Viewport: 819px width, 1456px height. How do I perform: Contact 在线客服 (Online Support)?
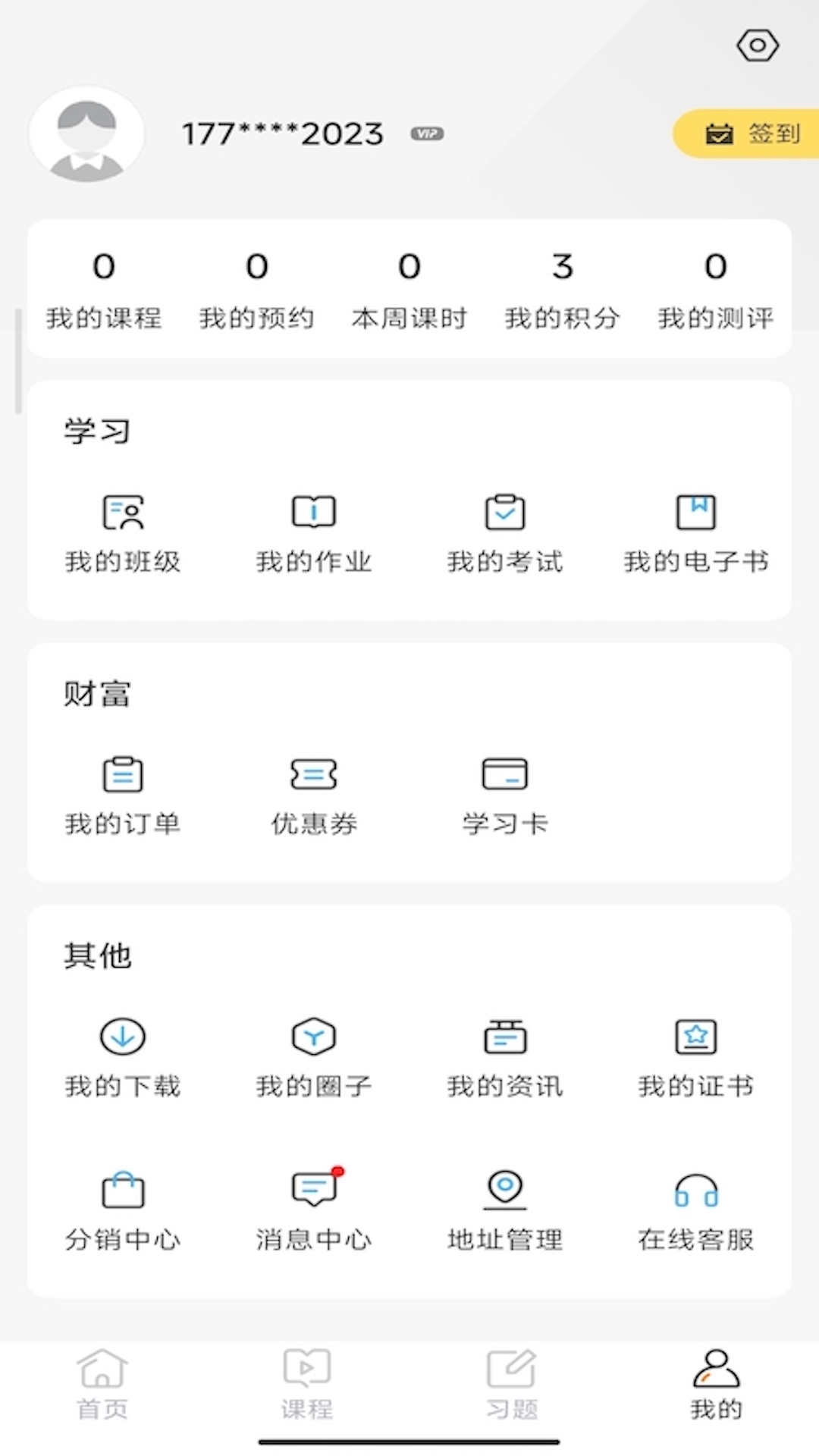(x=696, y=1210)
